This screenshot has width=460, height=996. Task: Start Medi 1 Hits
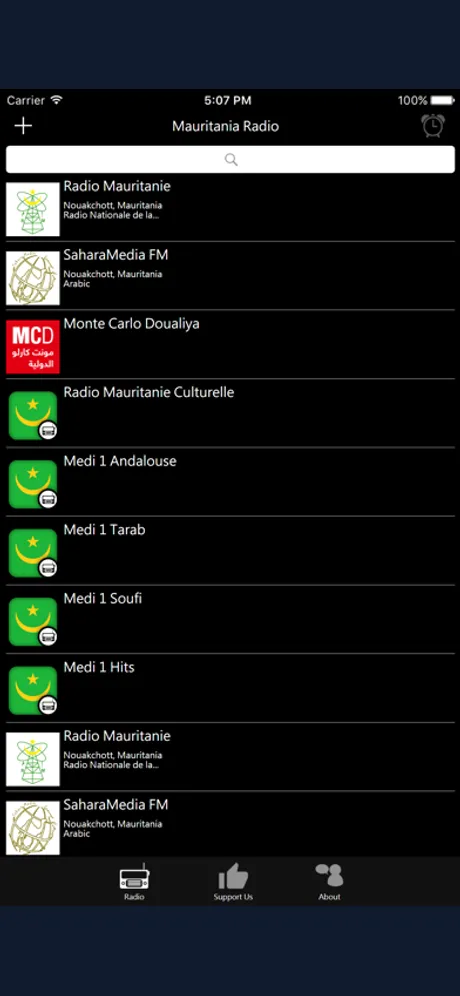pyautogui.click(x=230, y=688)
